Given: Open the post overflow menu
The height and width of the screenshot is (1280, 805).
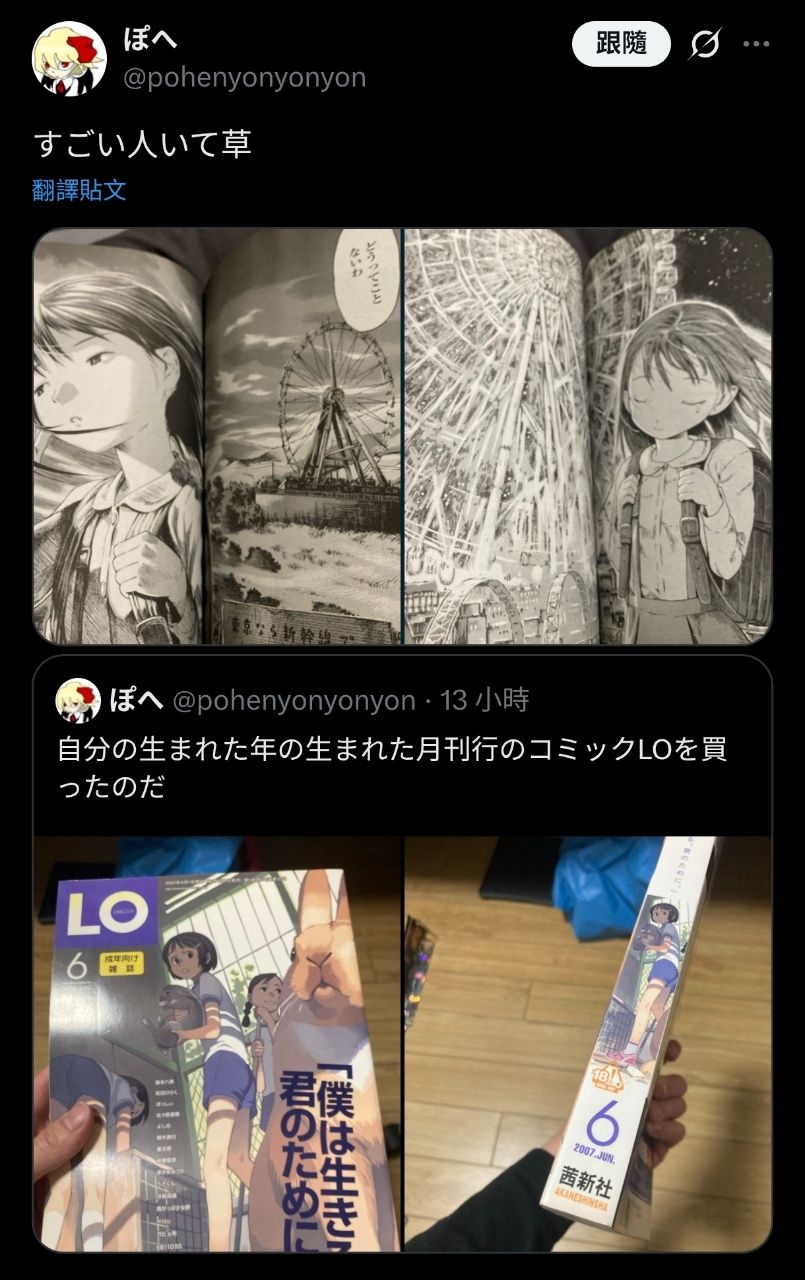Looking at the screenshot, I should click(x=756, y=44).
